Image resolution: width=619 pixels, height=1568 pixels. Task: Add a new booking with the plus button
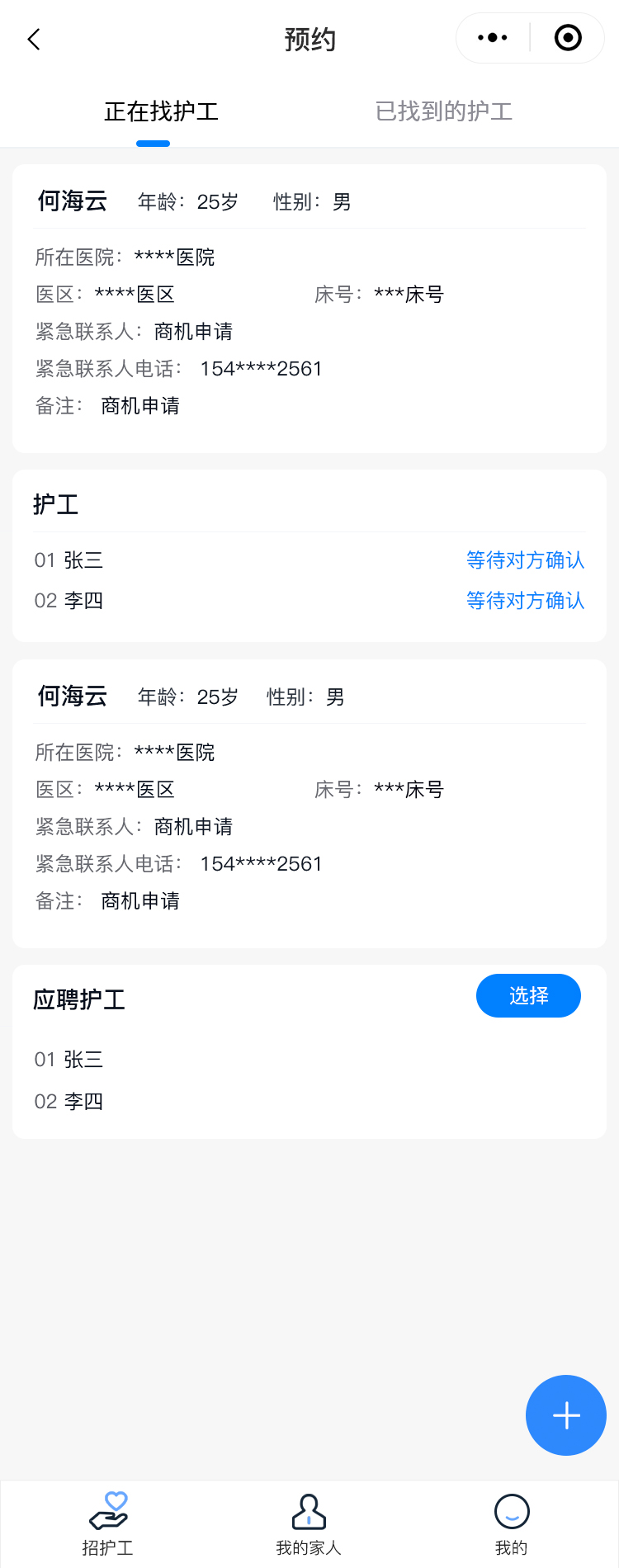coord(566,1415)
